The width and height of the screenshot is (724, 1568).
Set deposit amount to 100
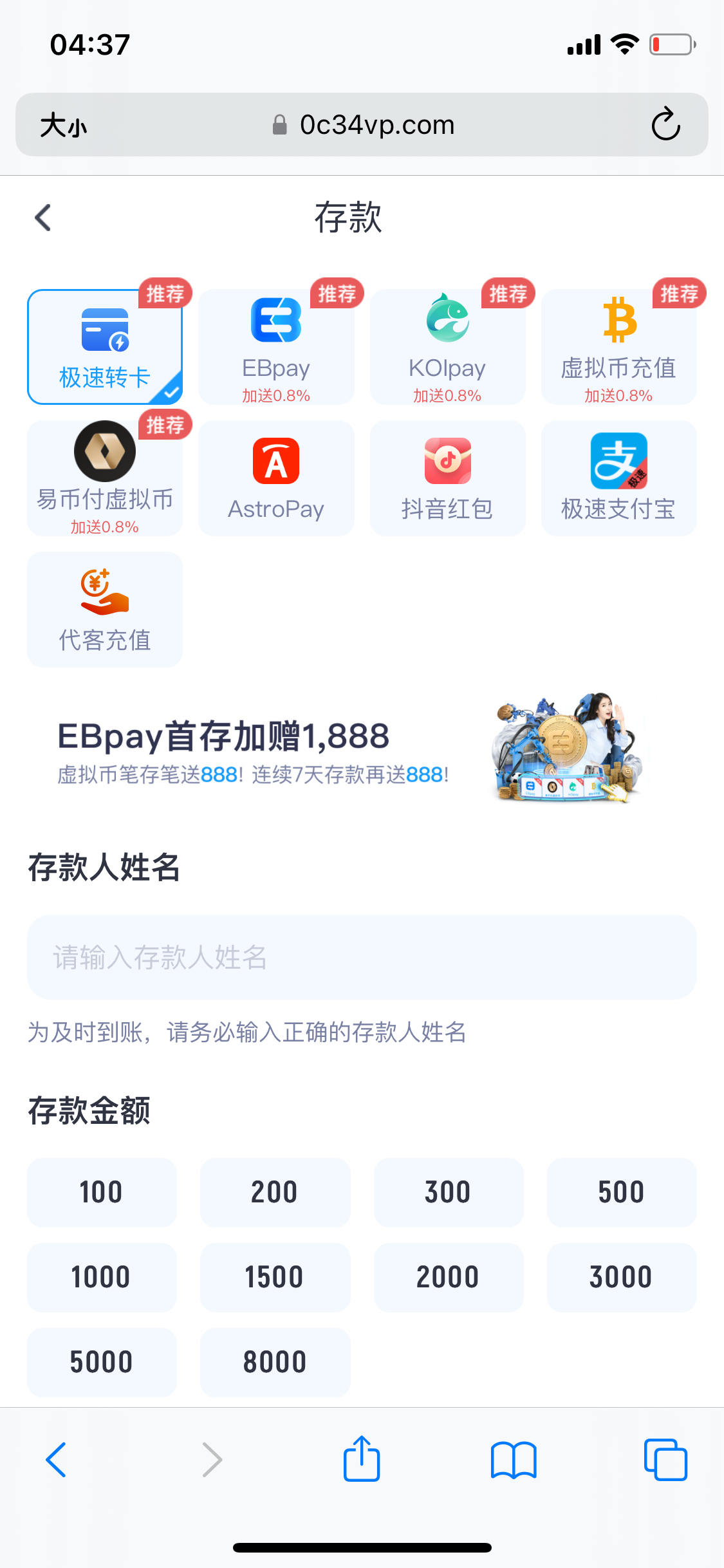pos(102,1192)
